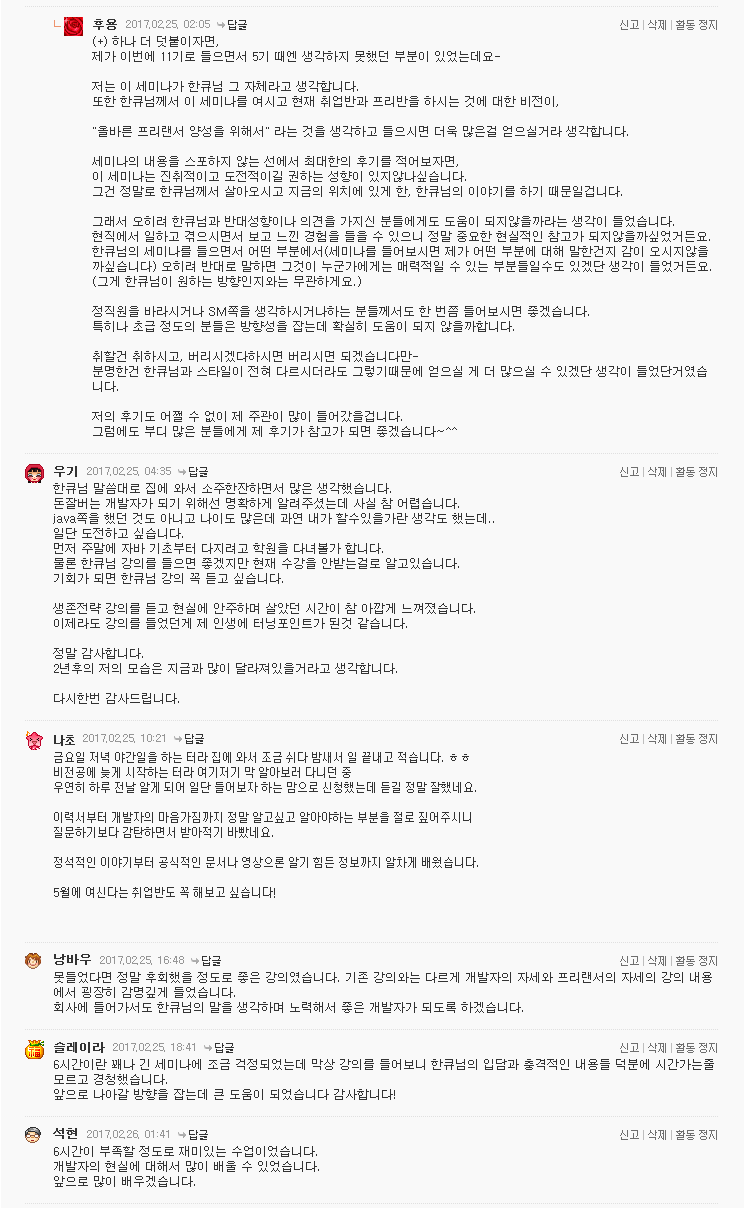Report 후용's comment with 신고
The image size is (754, 1208).
click(629, 24)
